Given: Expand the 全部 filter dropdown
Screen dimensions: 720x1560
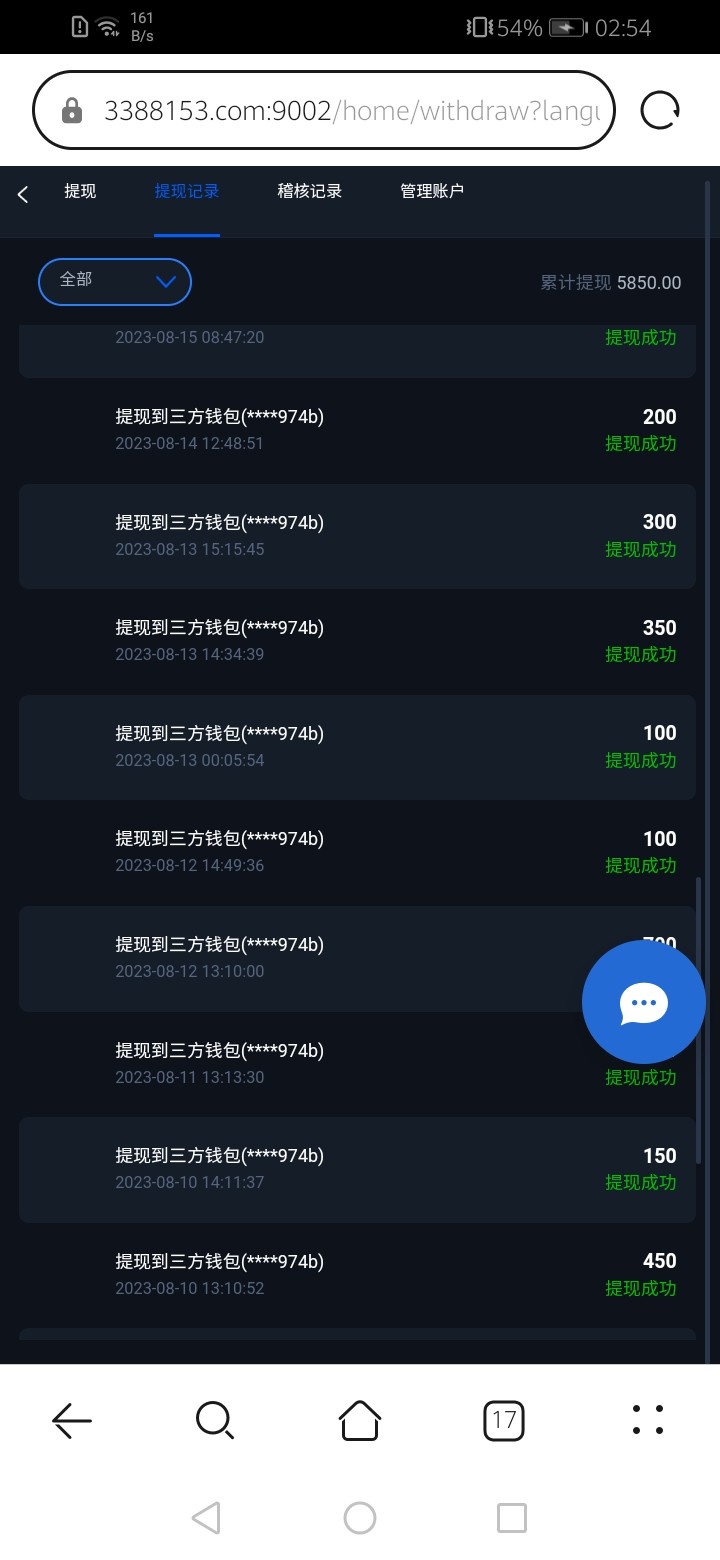Looking at the screenshot, I should [115, 281].
